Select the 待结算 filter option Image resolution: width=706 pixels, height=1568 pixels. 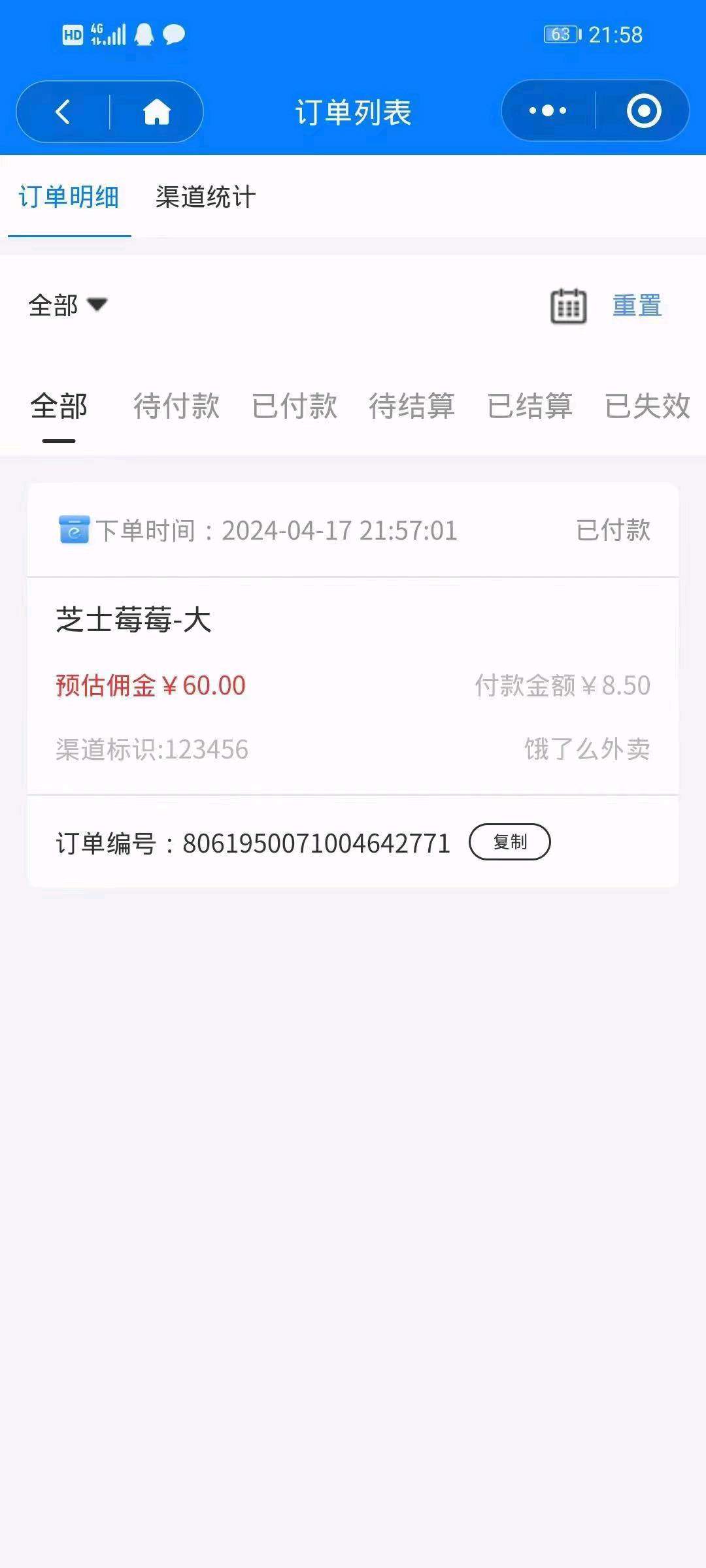click(413, 406)
